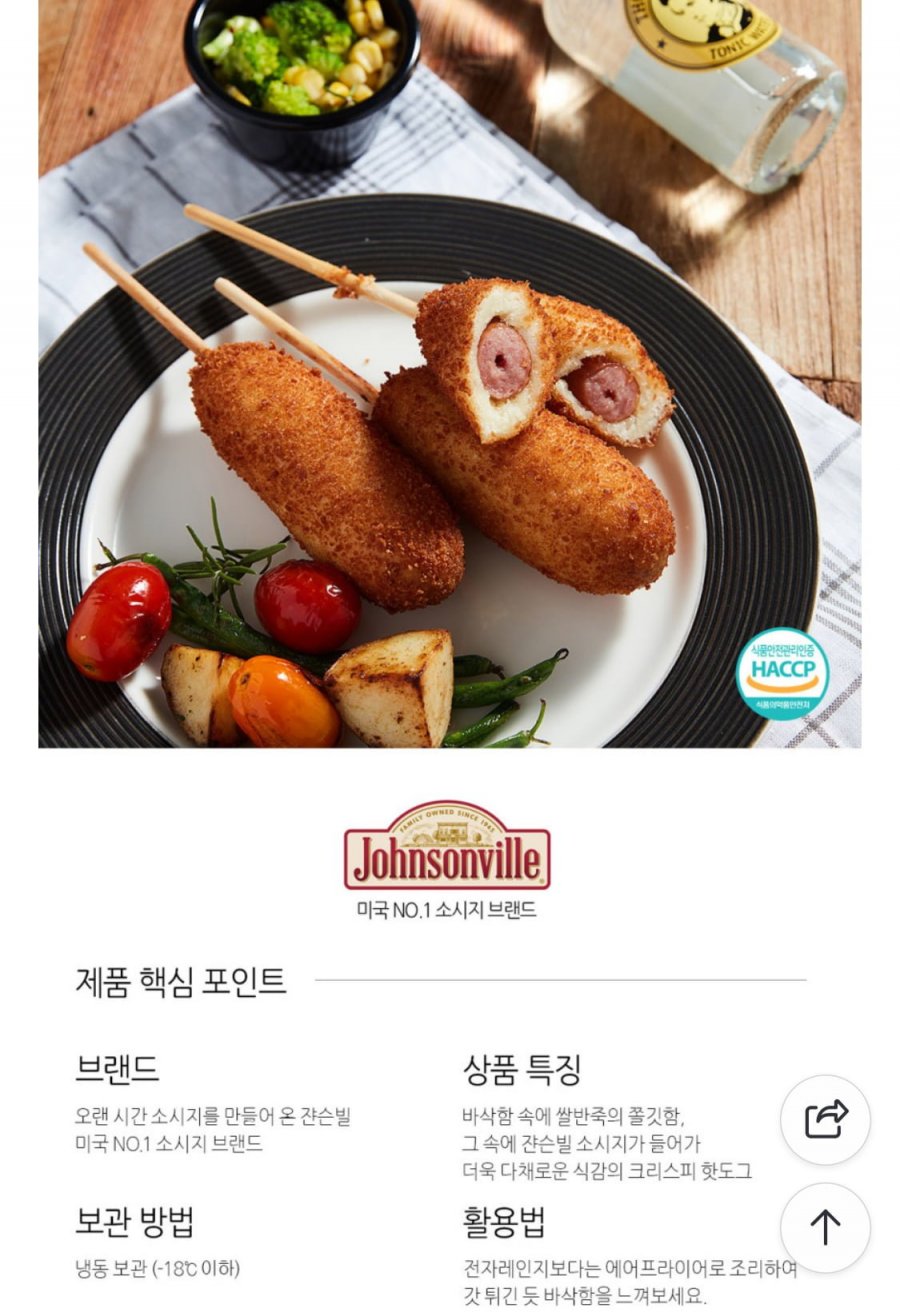This screenshot has height=1312, width=900.
Task: Jump back to the top of the page
Action: [825, 1227]
